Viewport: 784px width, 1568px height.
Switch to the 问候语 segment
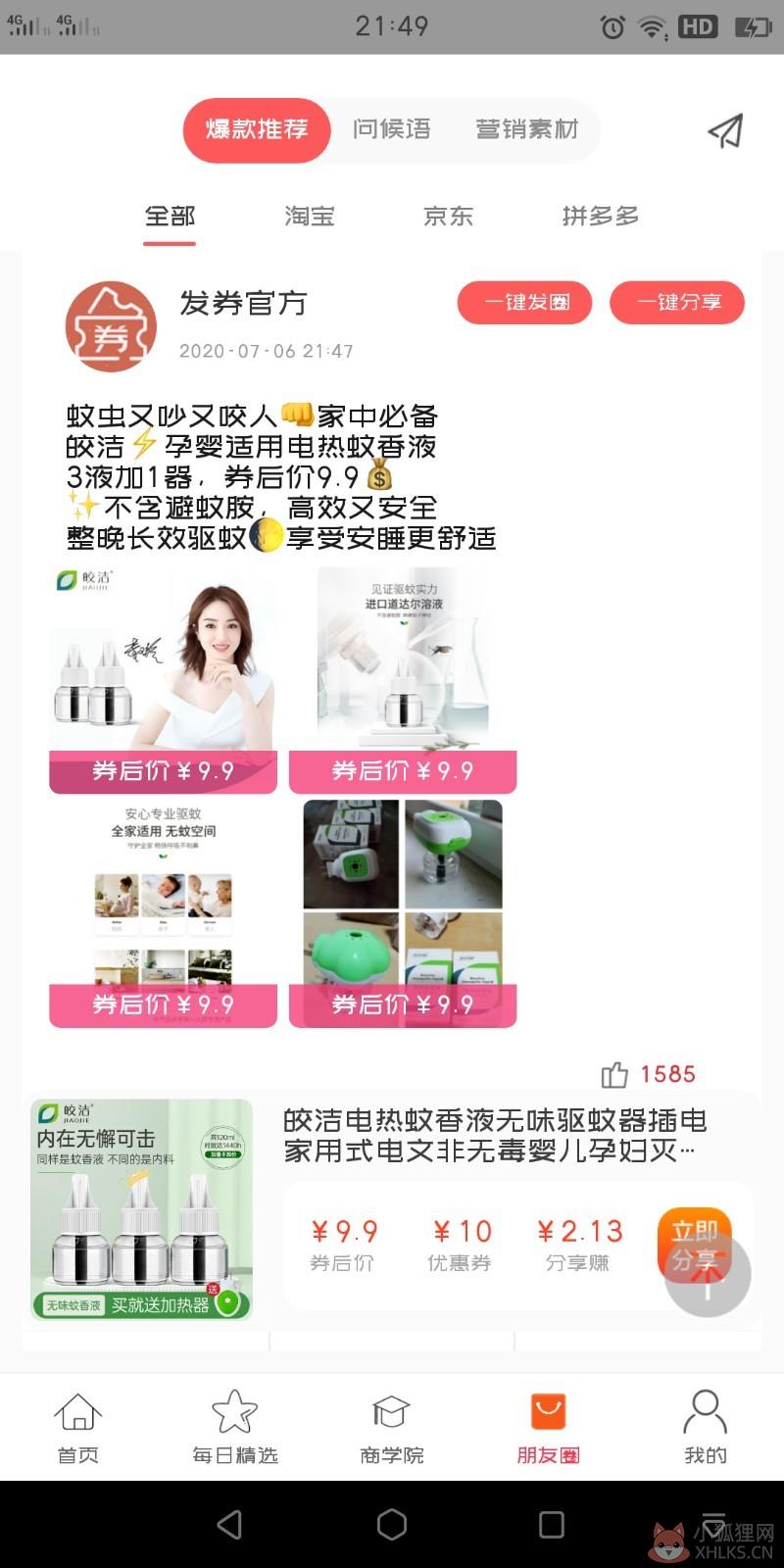tap(392, 129)
